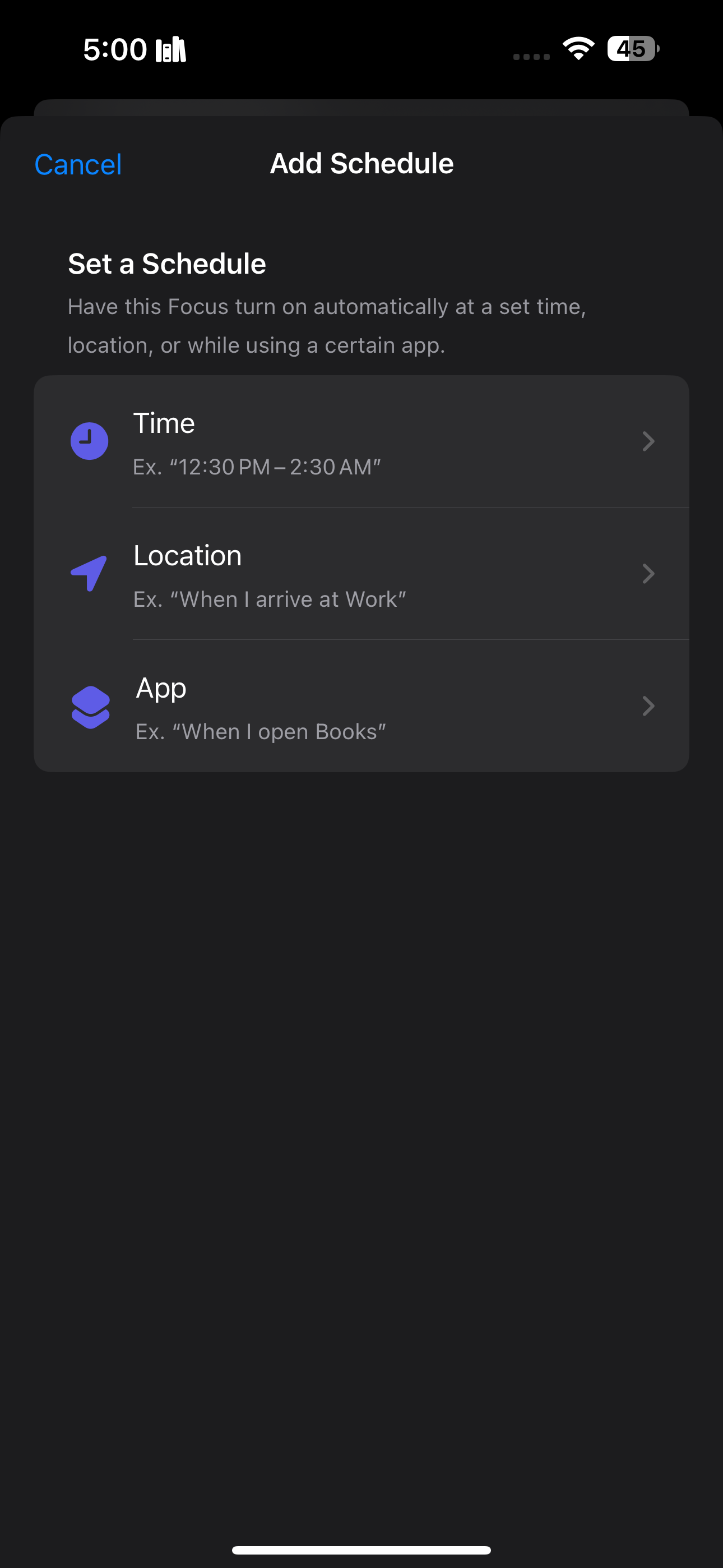Expand the App schedule row chevron
Image resolution: width=723 pixels, height=1568 pixels.
pyautogui.click(x=649, y=706)
